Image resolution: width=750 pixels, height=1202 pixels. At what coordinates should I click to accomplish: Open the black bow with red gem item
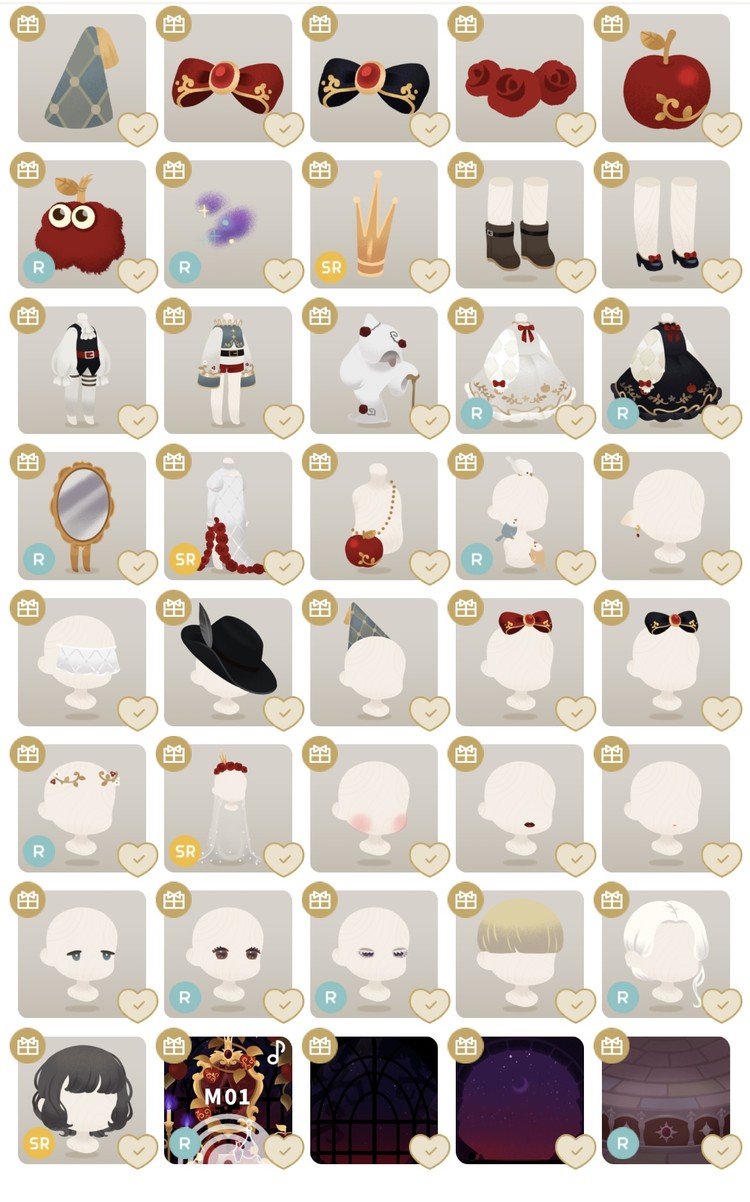coord(373,75)
